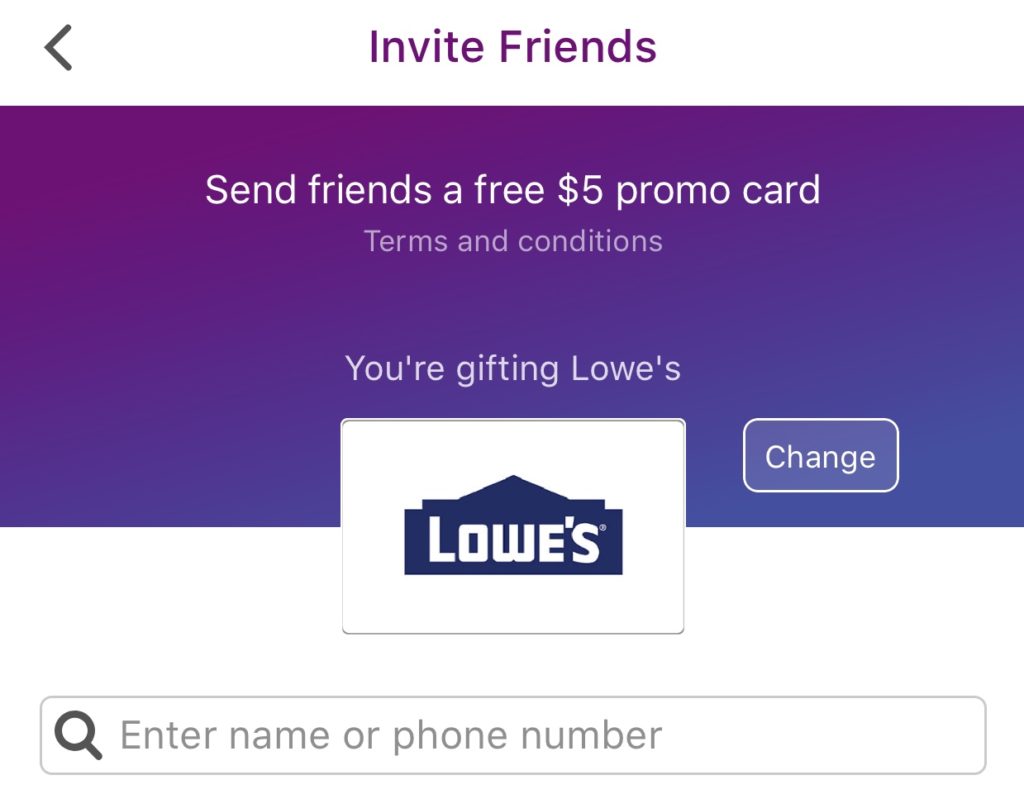Open the Terms and conditions link
The image size is (1024, 794).
click(512, 241)
